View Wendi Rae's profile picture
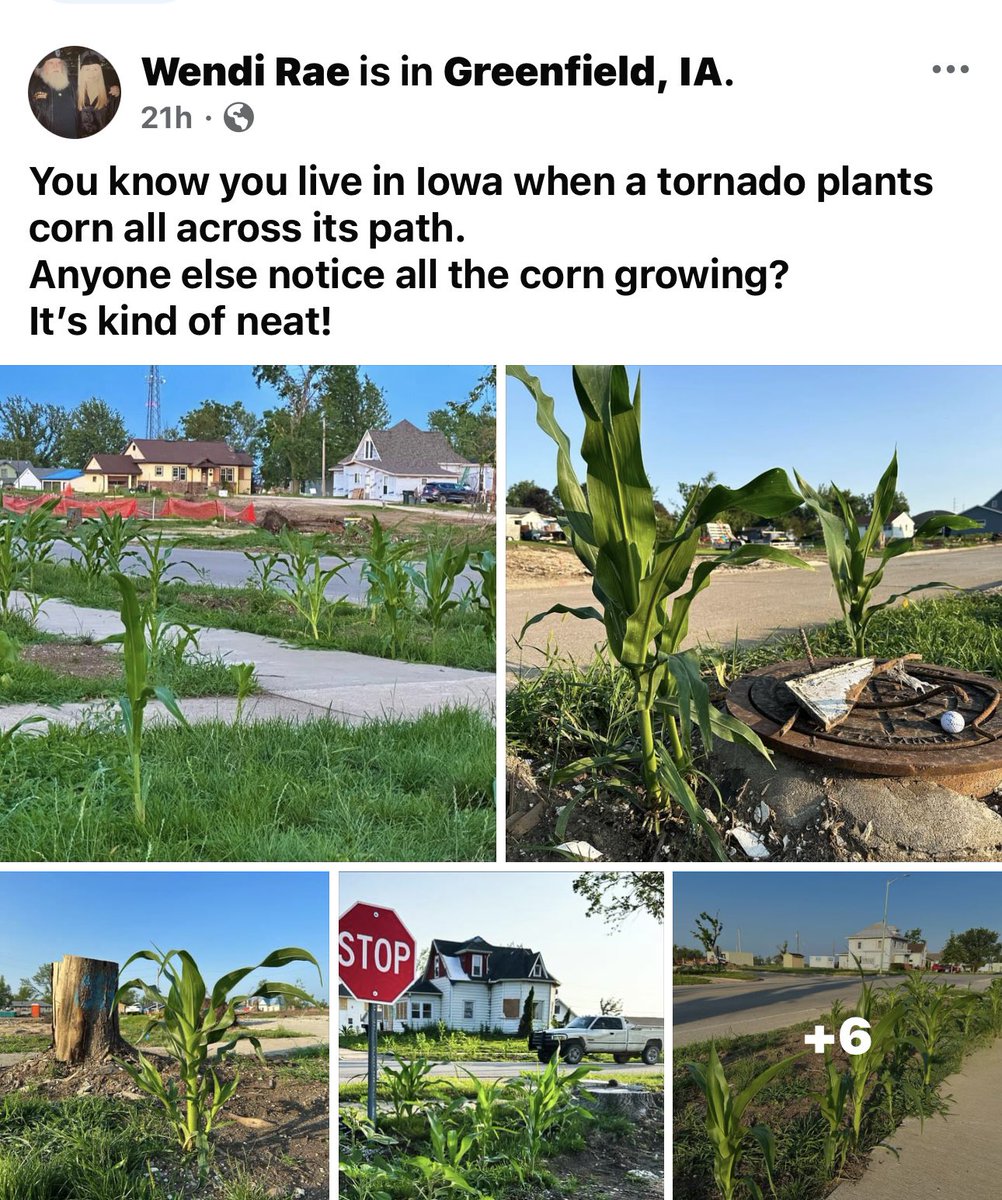Screen dimensions: 1002x1200 74,92
